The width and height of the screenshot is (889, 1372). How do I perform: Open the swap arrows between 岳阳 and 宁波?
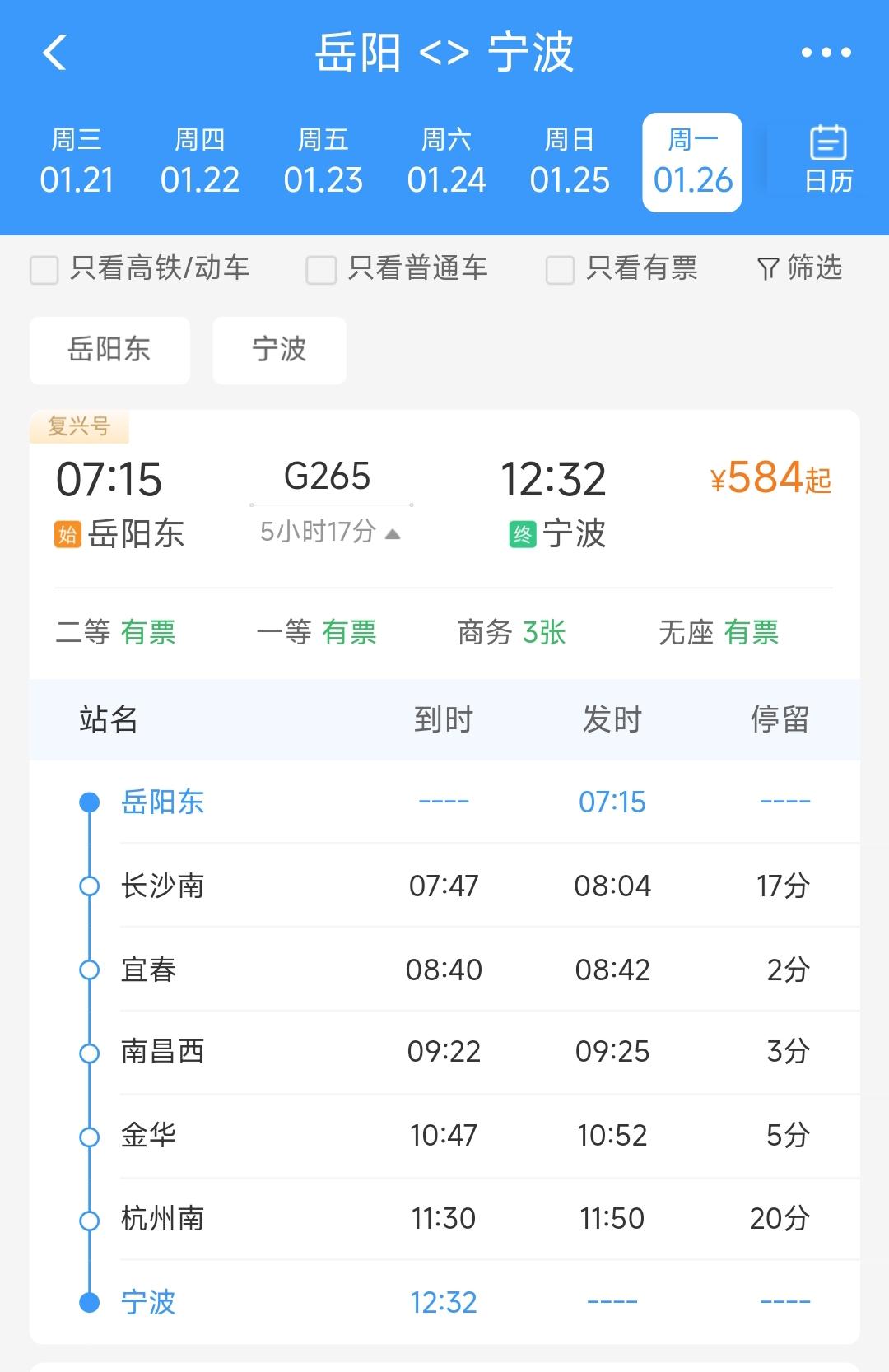click(x=444, y=52)
